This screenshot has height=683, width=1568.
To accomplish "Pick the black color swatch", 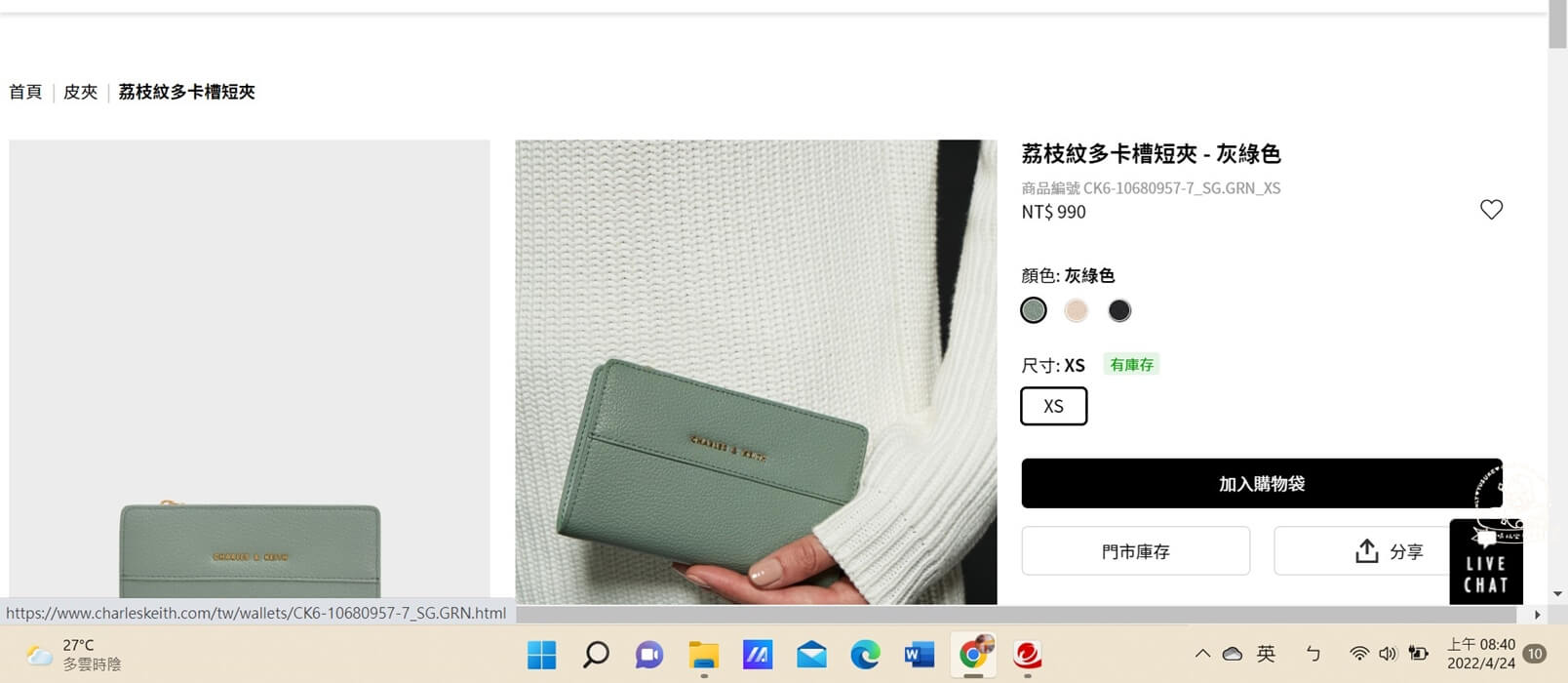I will (1119, 310).
